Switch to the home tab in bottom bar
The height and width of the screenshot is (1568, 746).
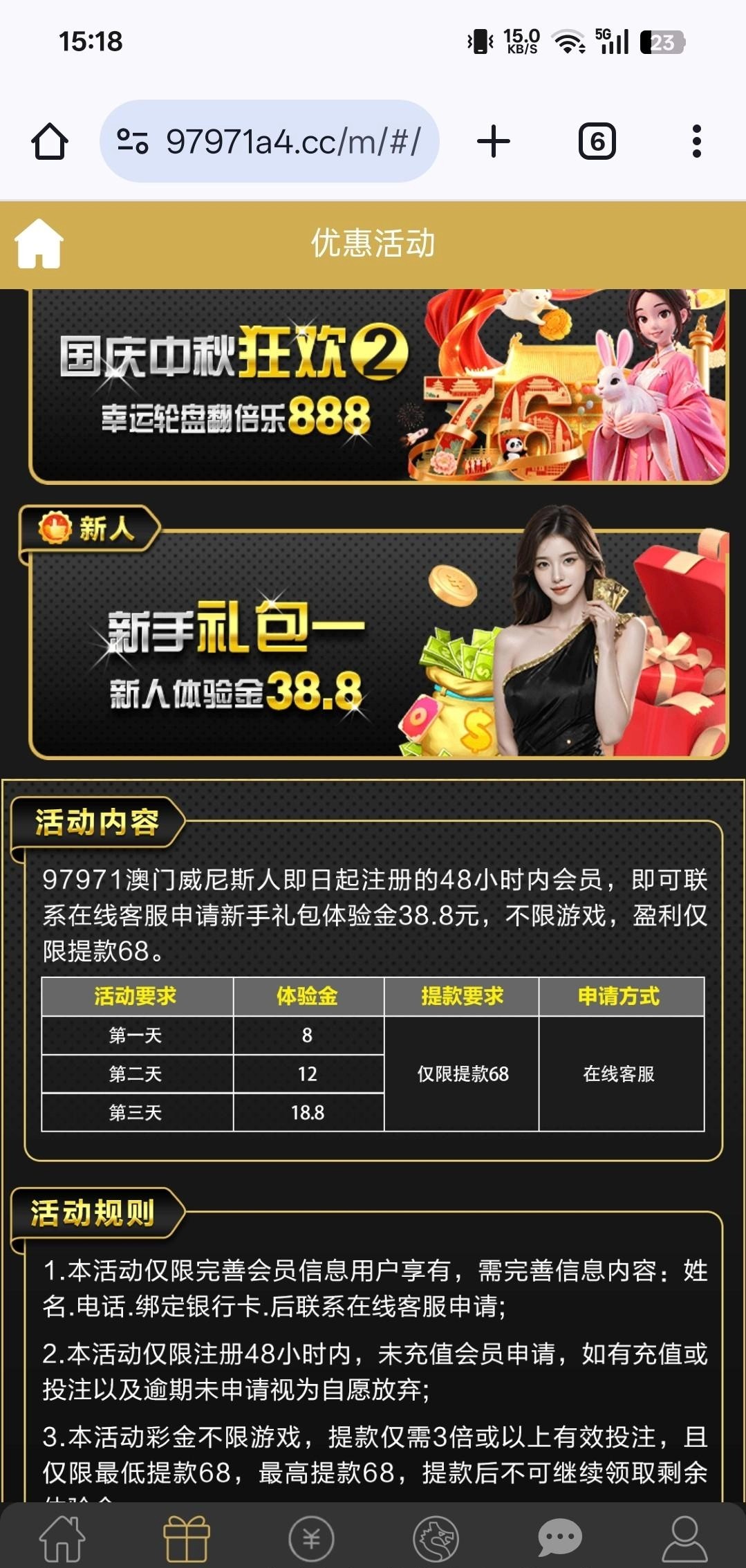tap(62, 1538)
